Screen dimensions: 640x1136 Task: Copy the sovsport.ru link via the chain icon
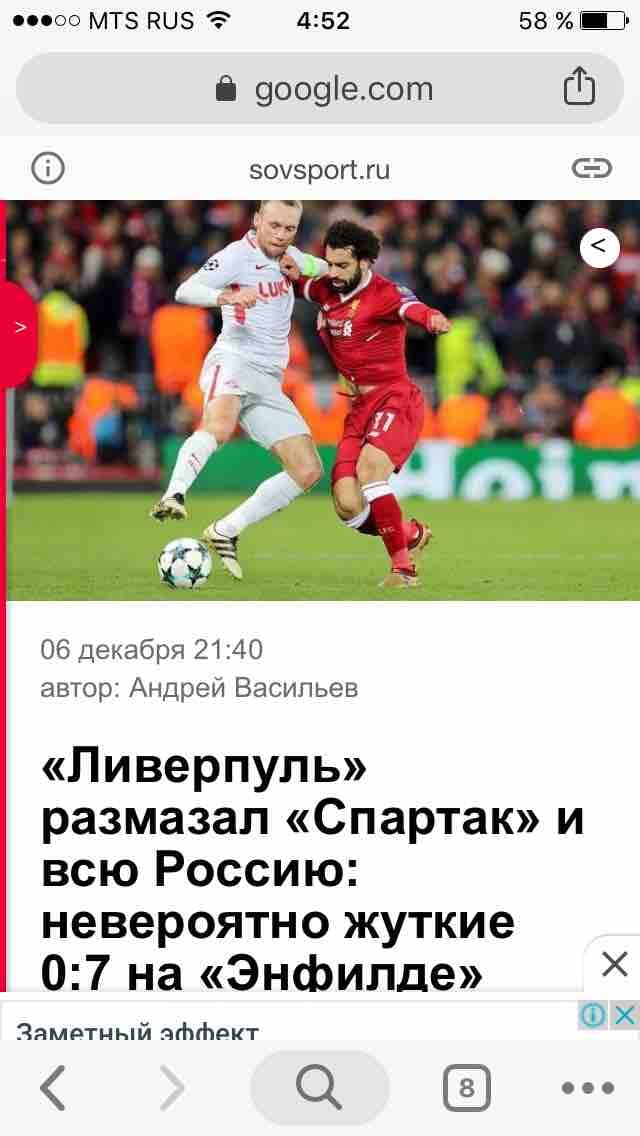pyautogui.click(x=591, y=169)
